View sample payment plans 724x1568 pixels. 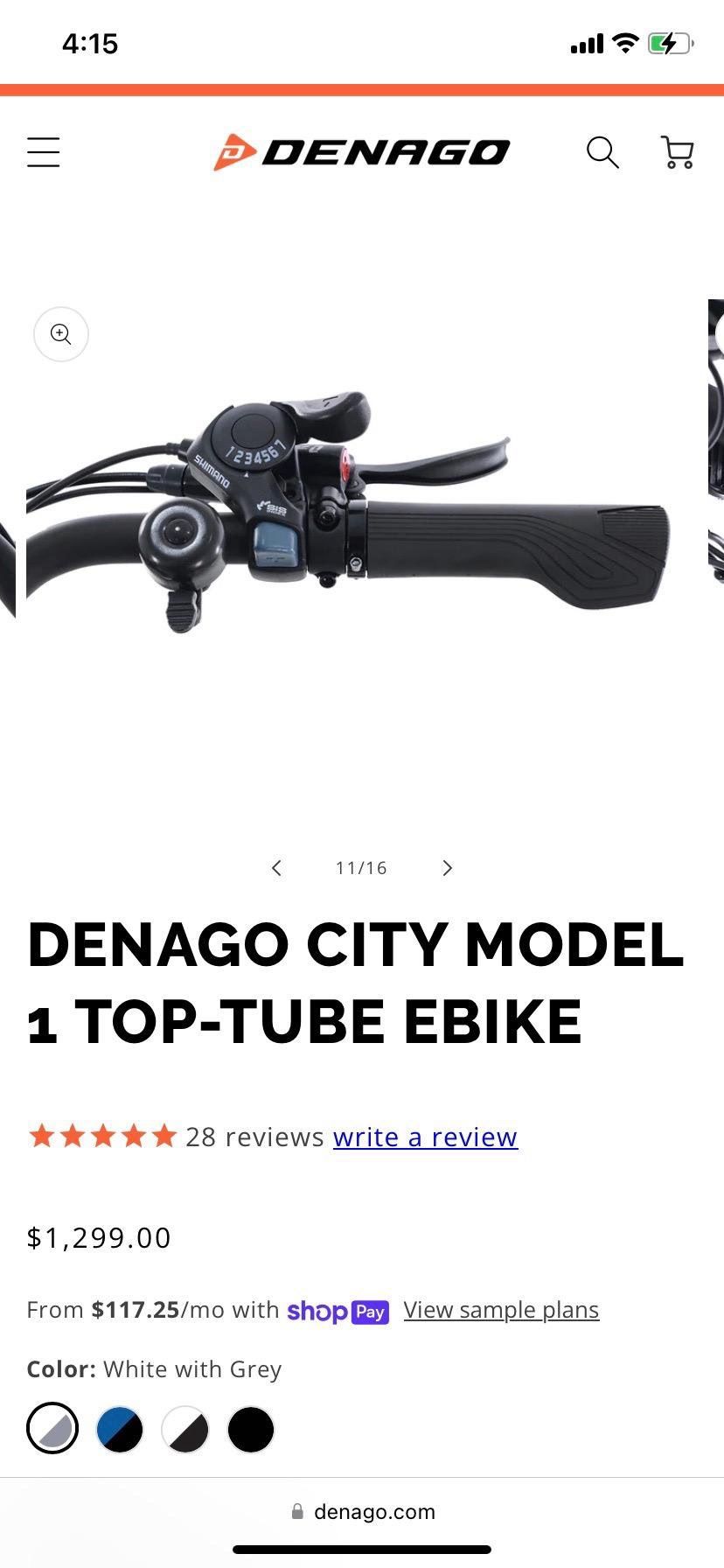coord(501,1310)
